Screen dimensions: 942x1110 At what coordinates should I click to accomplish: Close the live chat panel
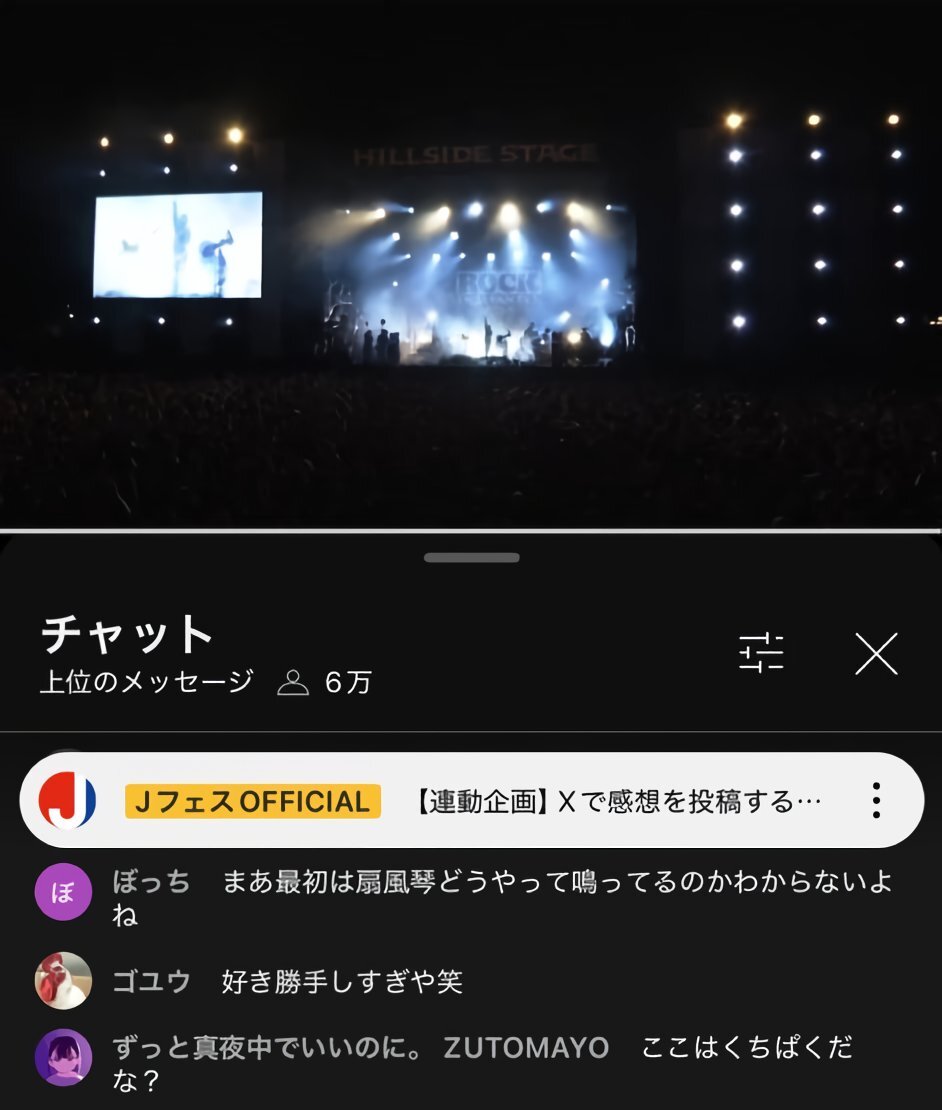point(878,653)
